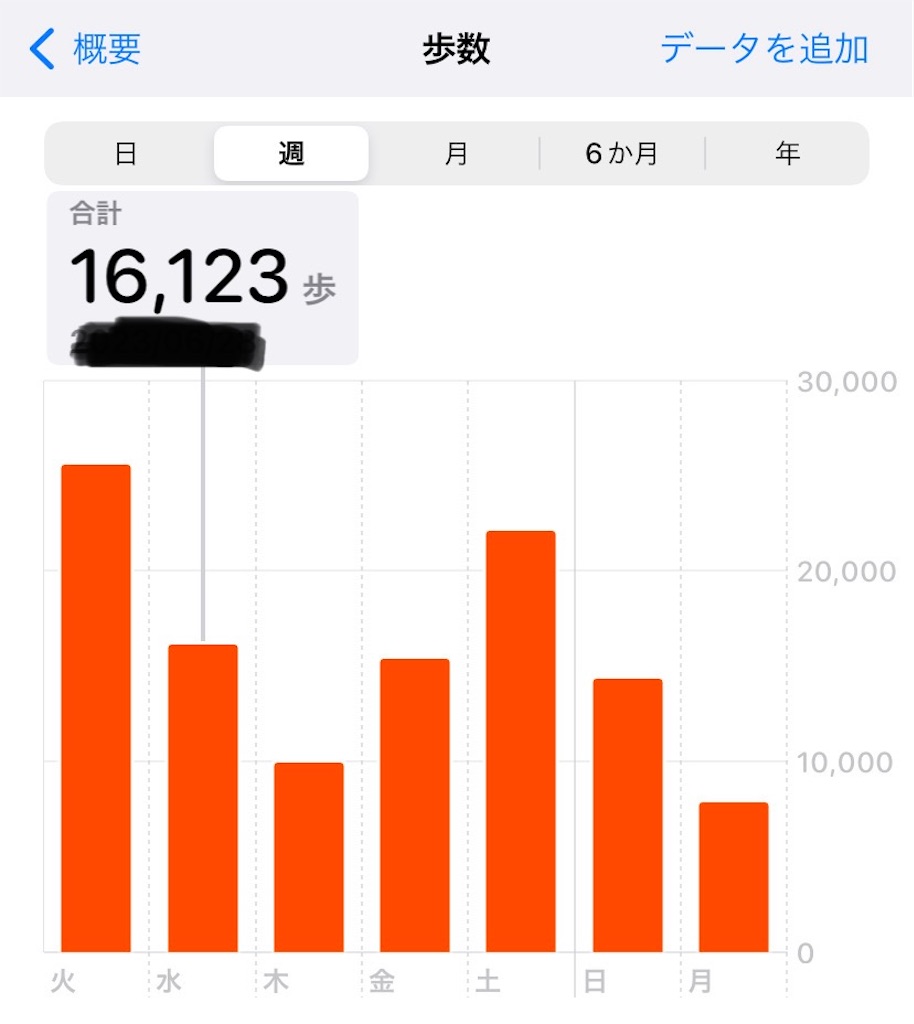Select the 週 tab

point(291,154)
